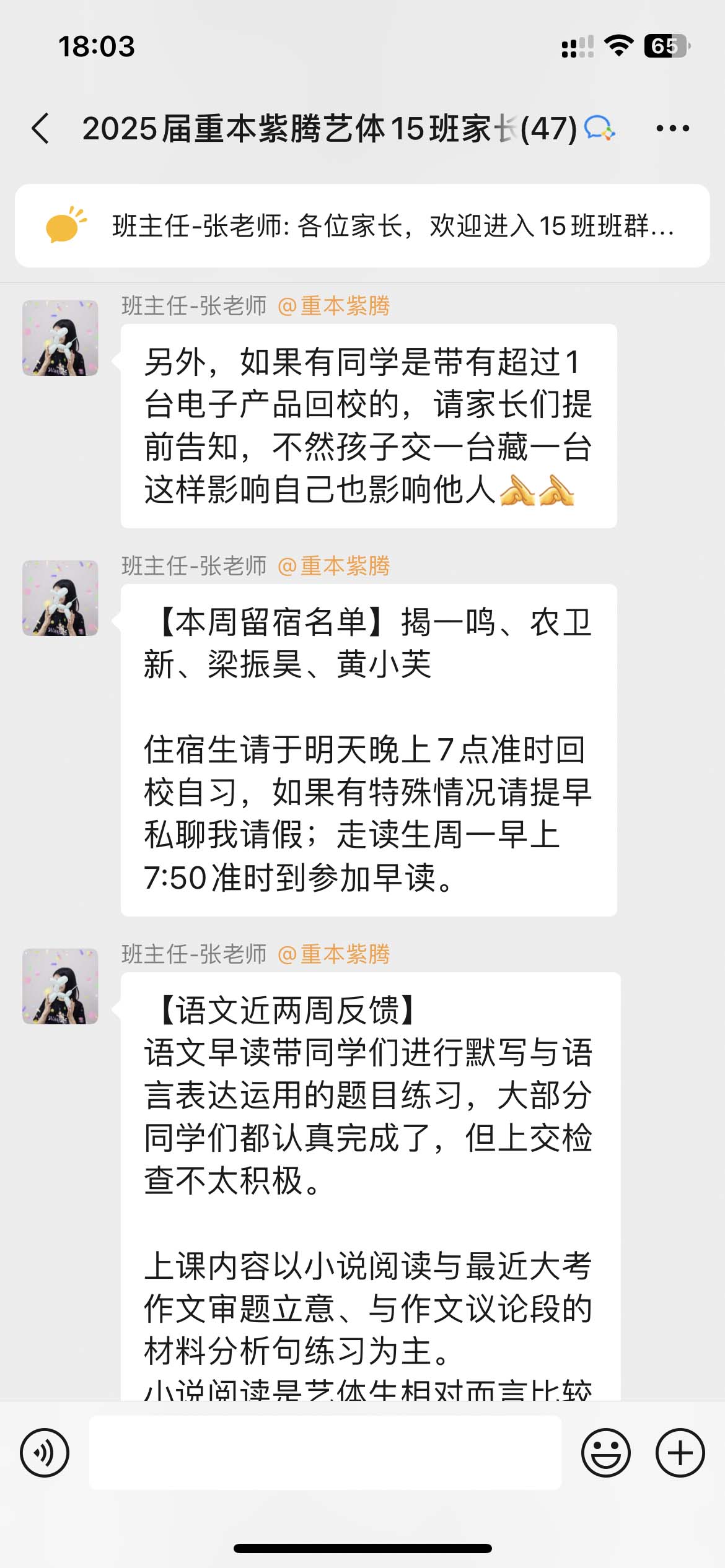Go back to the chat list
Viewport: 725px width, 1568px height.
[x=41, y=129]
